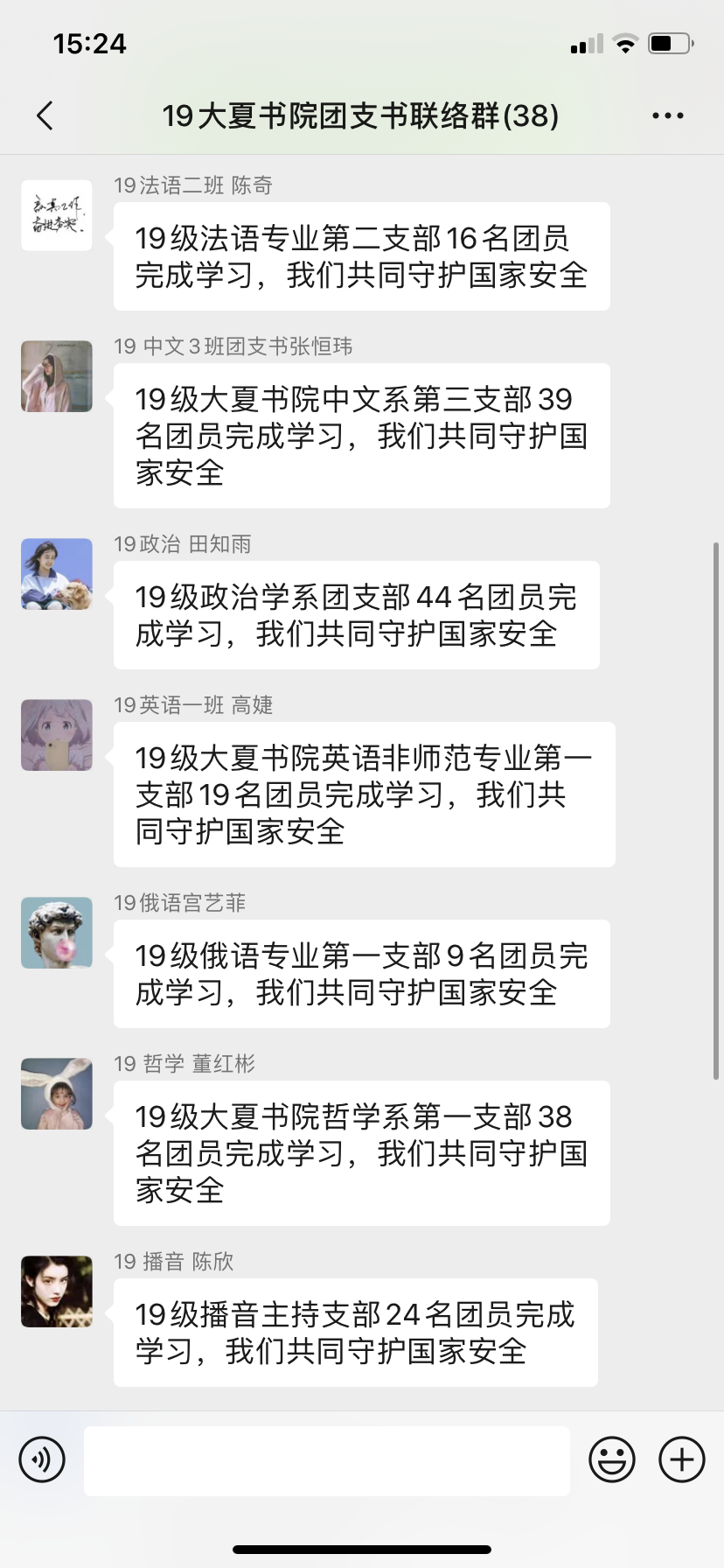Switch to voice message input
Image resolution: width=724 pixels, height=1568 pixels.
[x=42, y=1459]
